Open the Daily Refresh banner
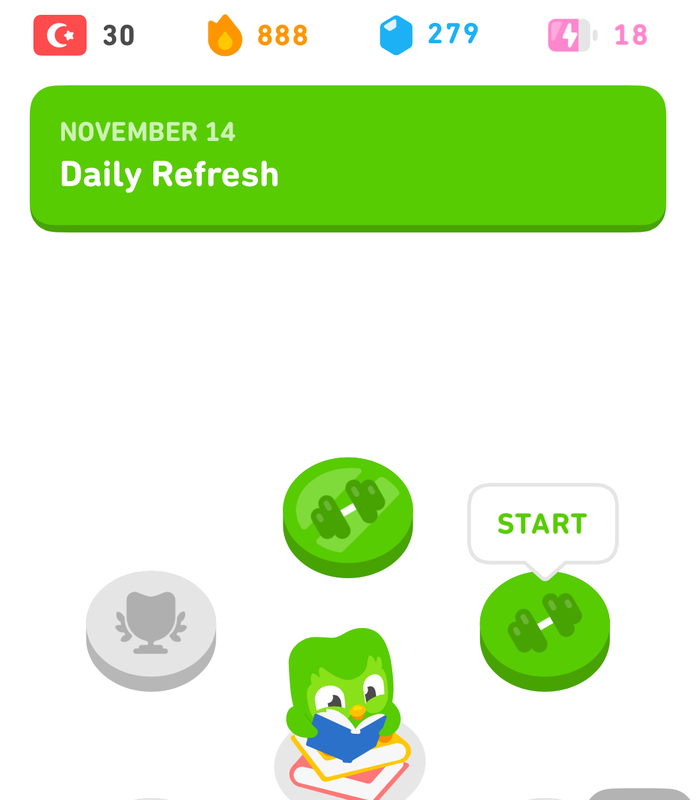The image size is (696, 800). [347, 157]
